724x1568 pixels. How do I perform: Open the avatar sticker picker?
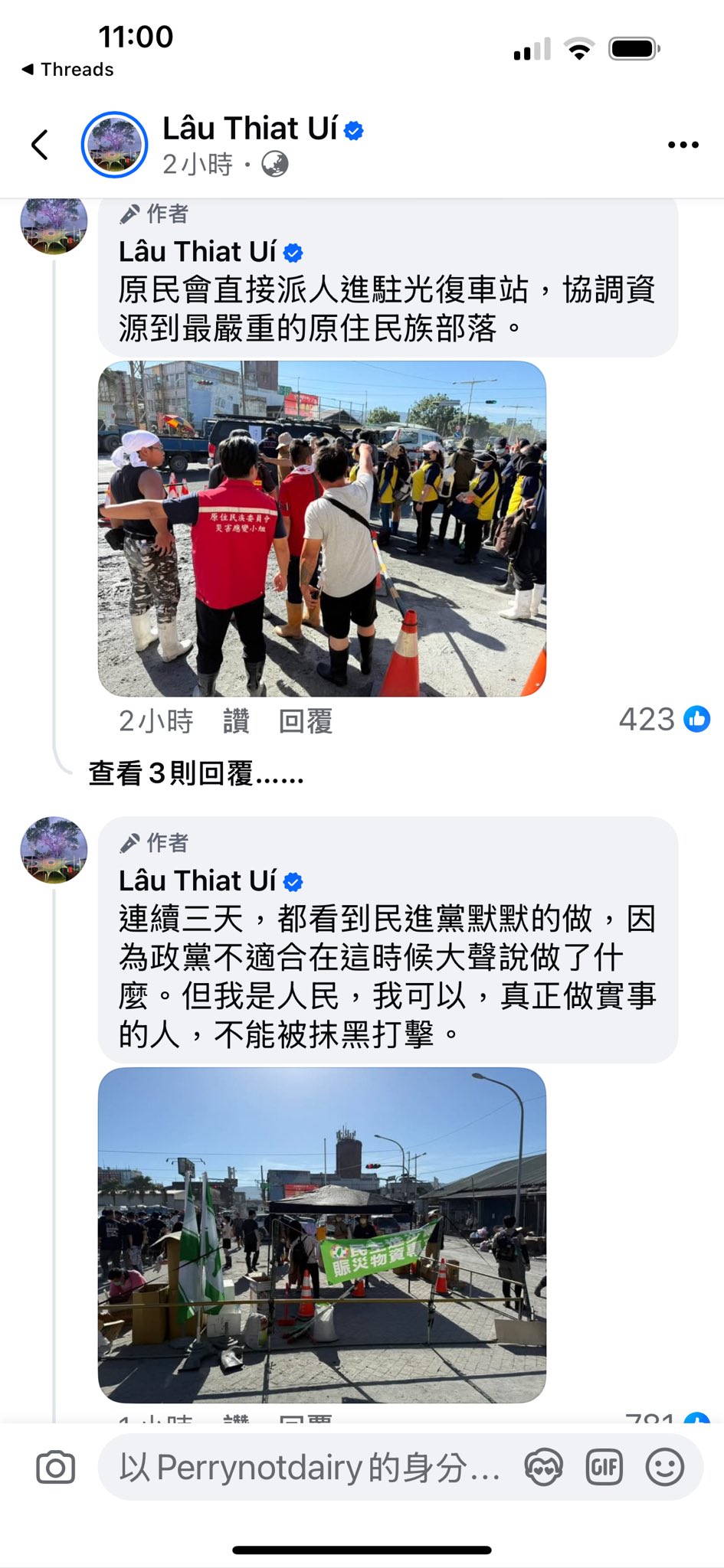[x=543, y=1468]
